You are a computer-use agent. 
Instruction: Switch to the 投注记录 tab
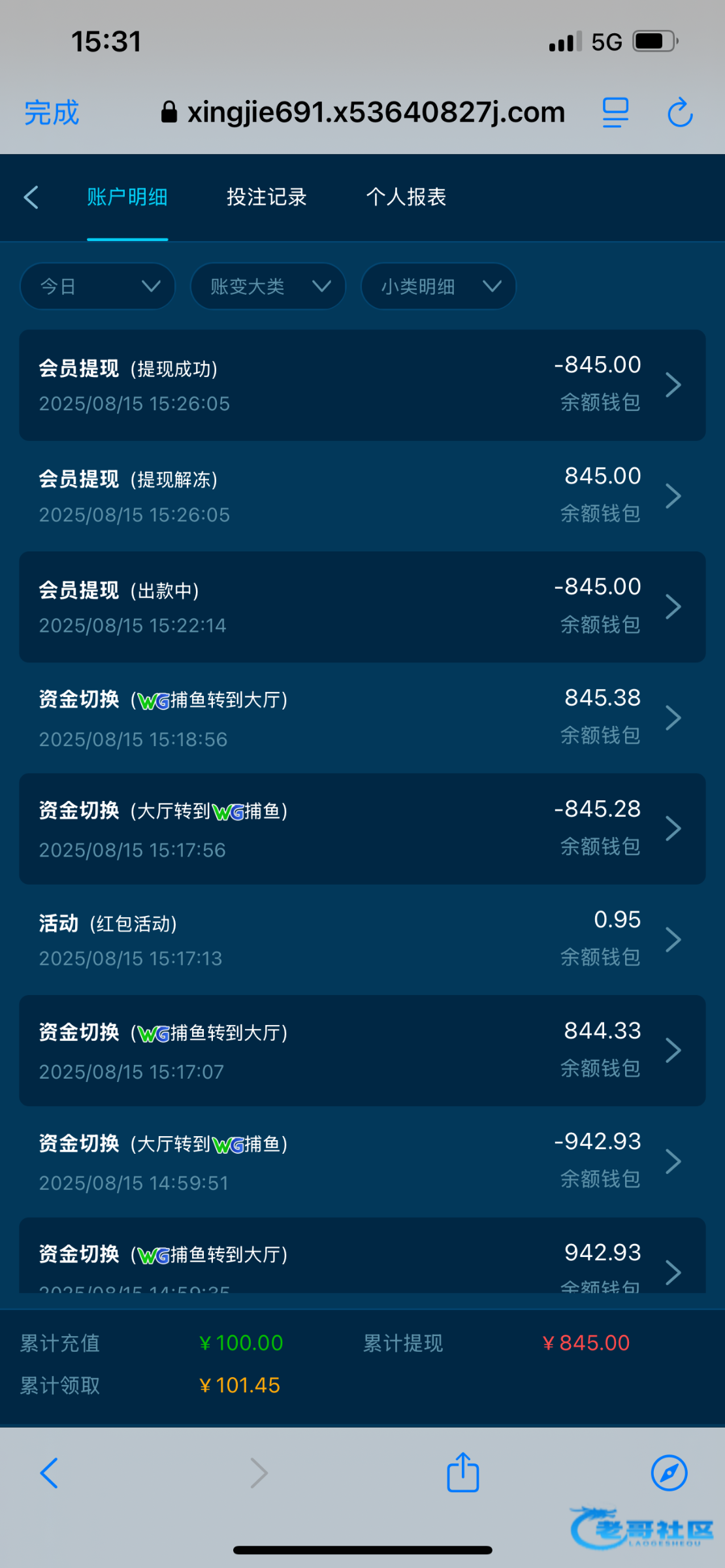[266, 197]
